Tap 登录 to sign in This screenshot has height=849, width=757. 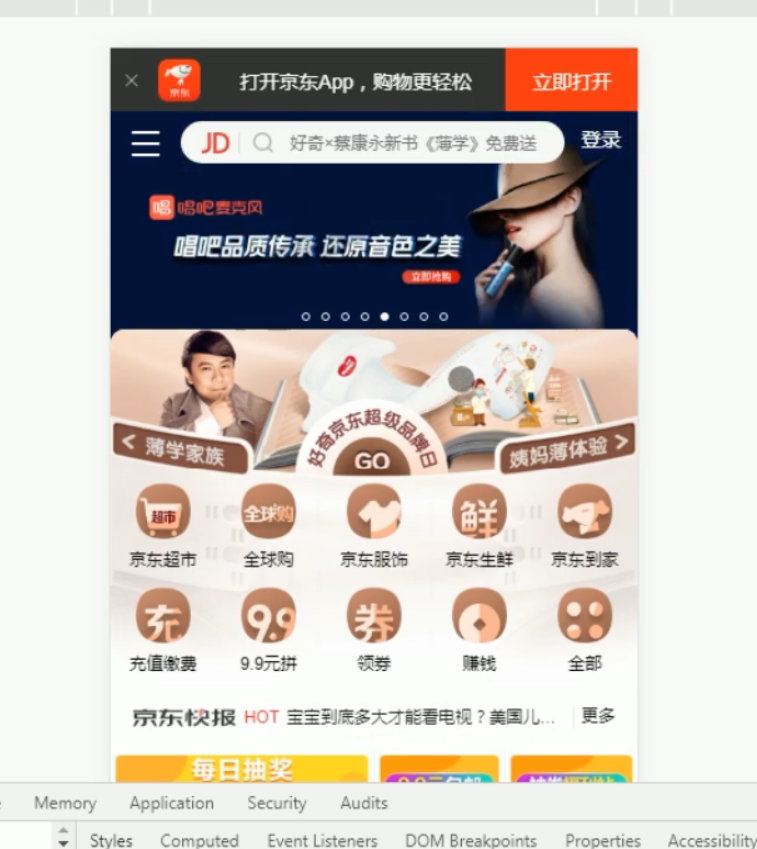click(x=601, y=141)
